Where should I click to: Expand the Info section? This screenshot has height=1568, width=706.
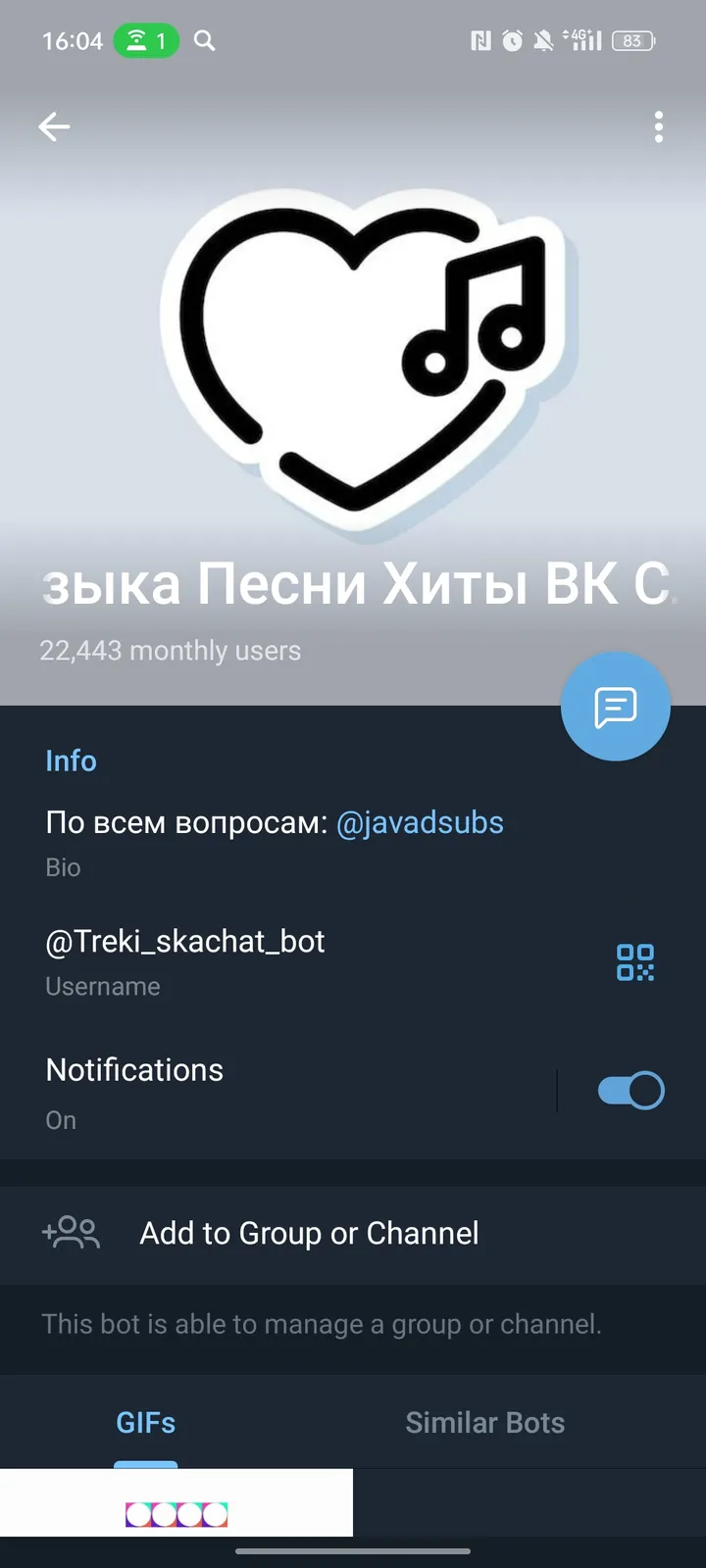(71, 760)
